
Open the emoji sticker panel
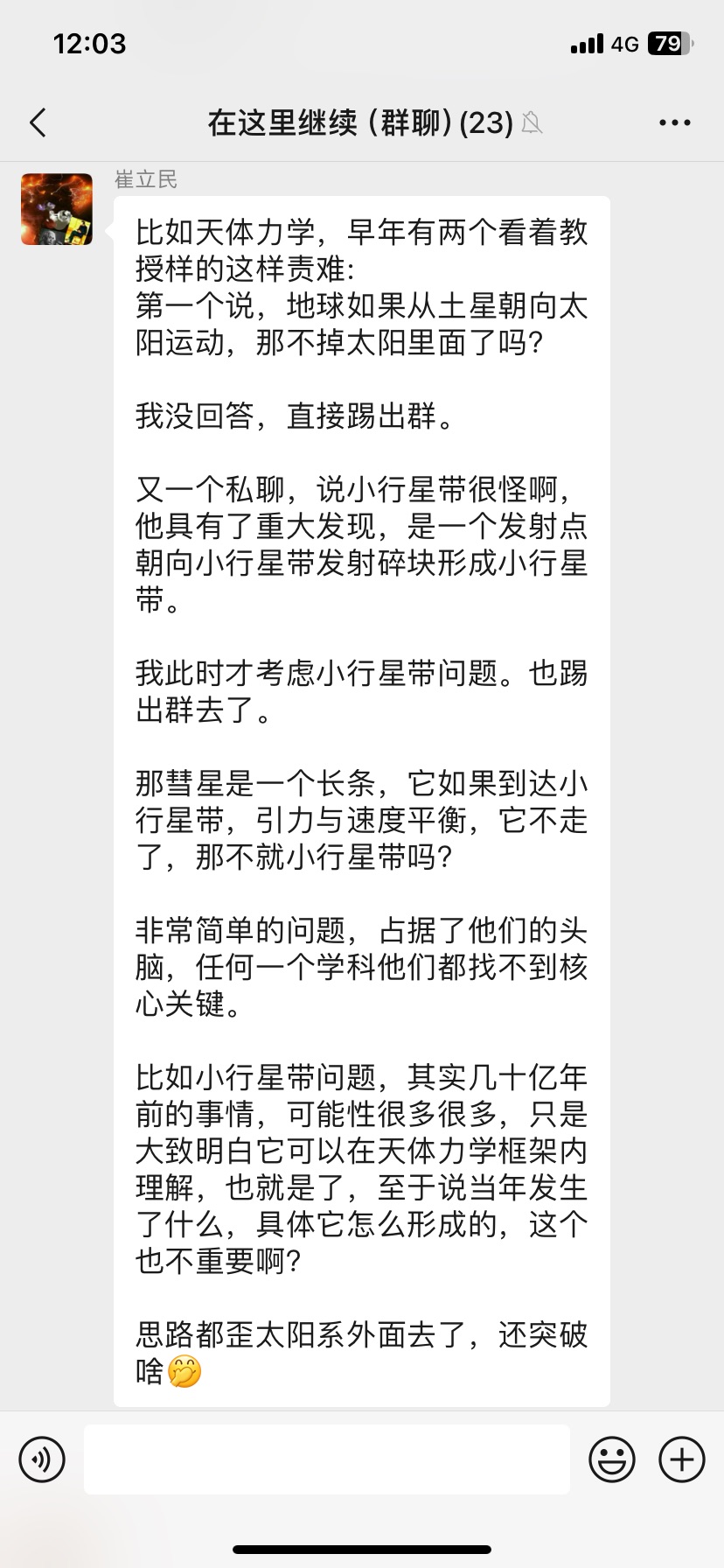[611, 1459]
